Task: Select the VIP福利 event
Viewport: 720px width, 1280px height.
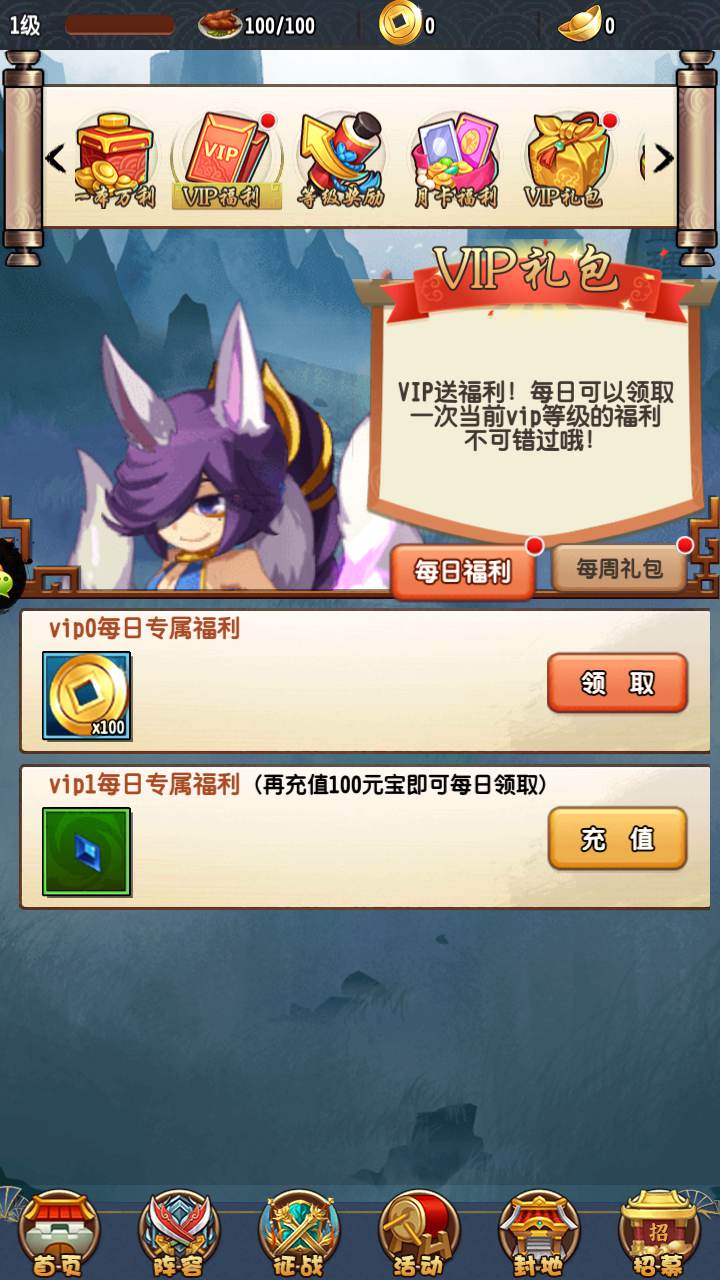Action: [226, 159]
